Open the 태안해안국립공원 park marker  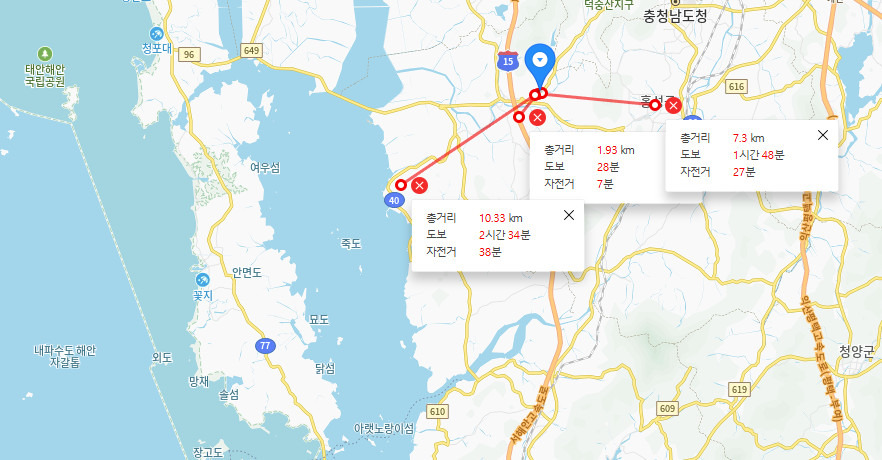pos(45,55)
